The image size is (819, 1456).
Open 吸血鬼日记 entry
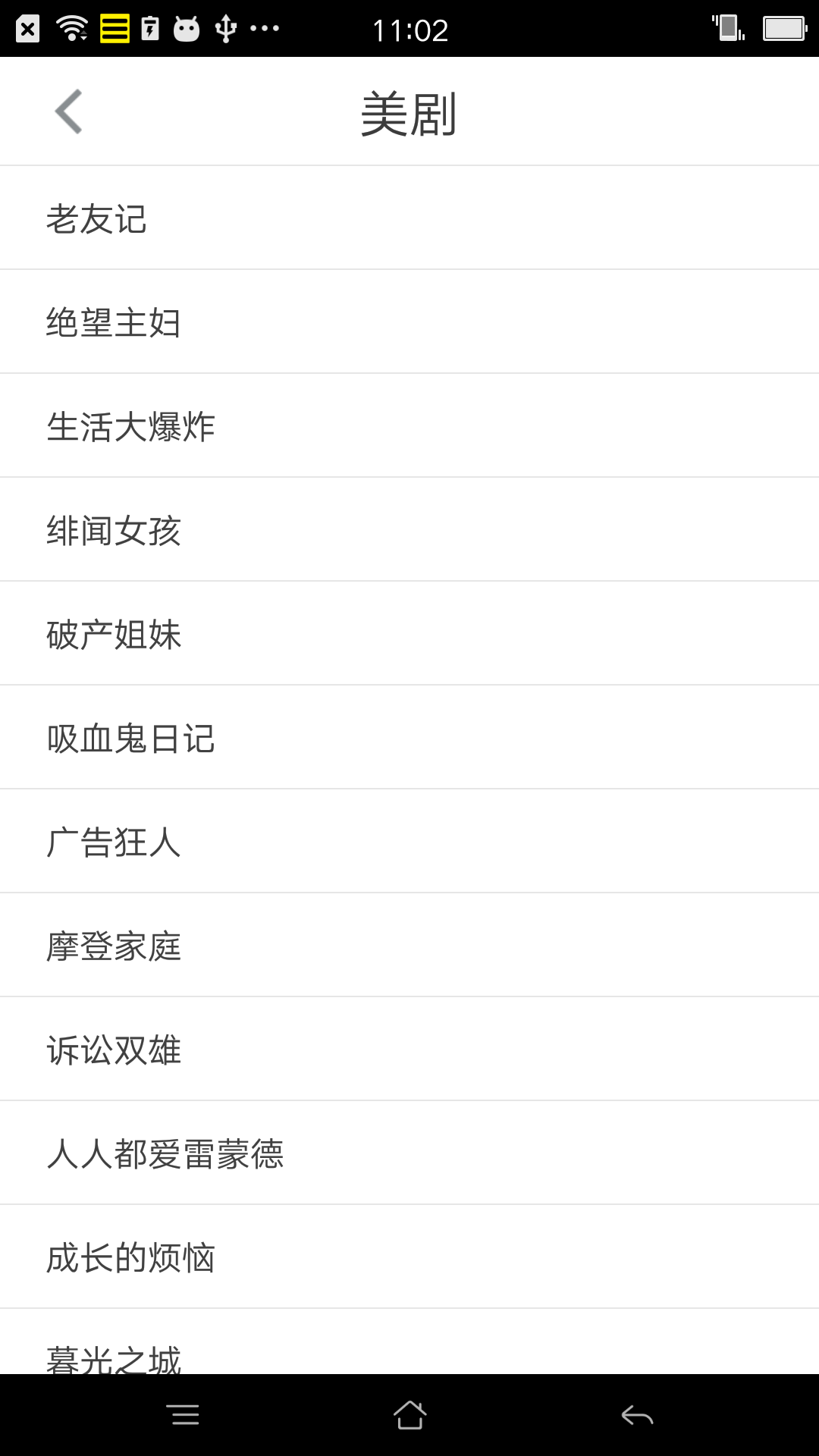pyautogui.click(x=129, y=736)
